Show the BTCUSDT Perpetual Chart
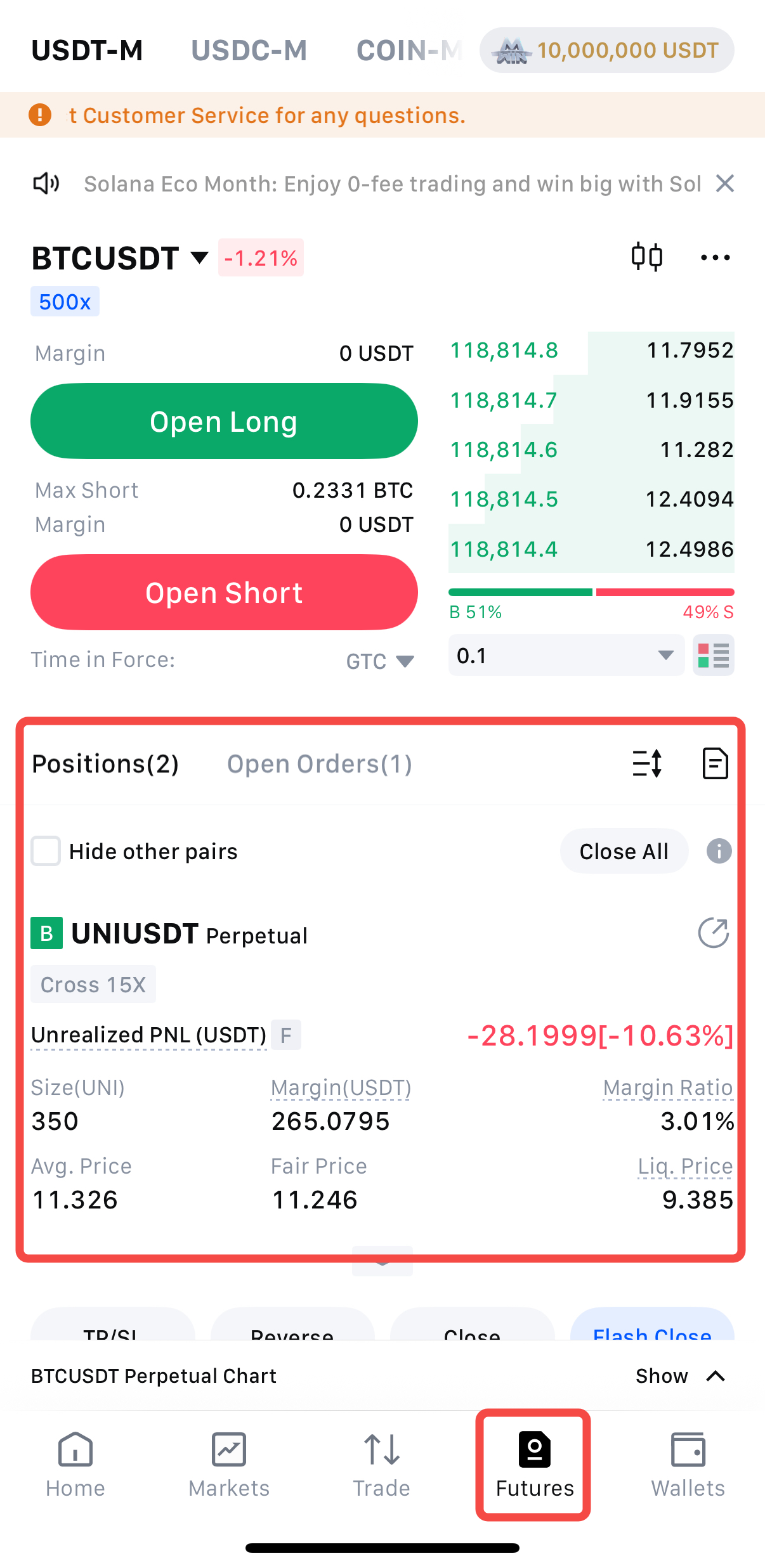The width and height of the screenshot is (765, 1568). [x=680, y=1377]
